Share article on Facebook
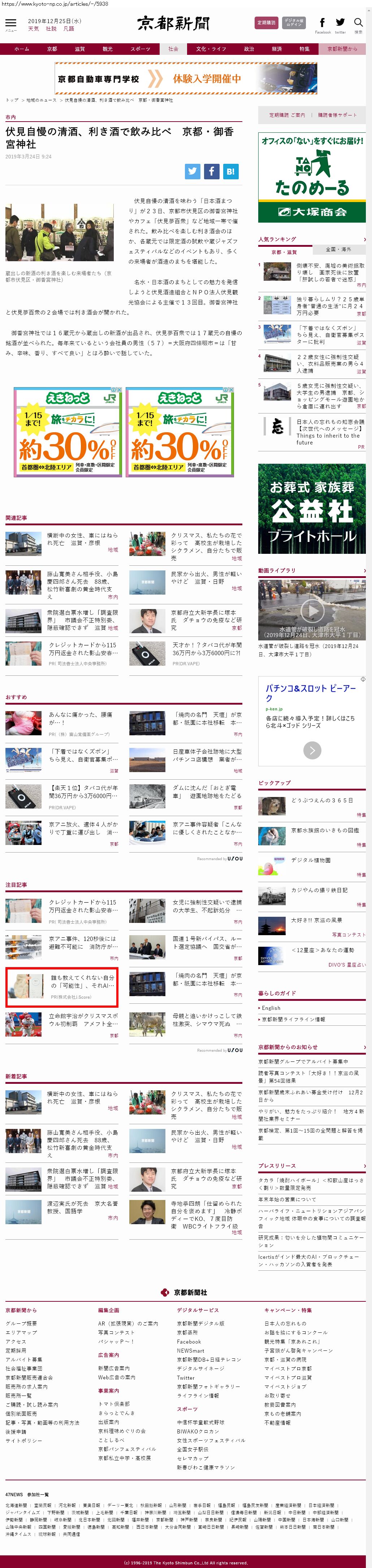Viewport: 372px width, 1568px height. (211, 171)
